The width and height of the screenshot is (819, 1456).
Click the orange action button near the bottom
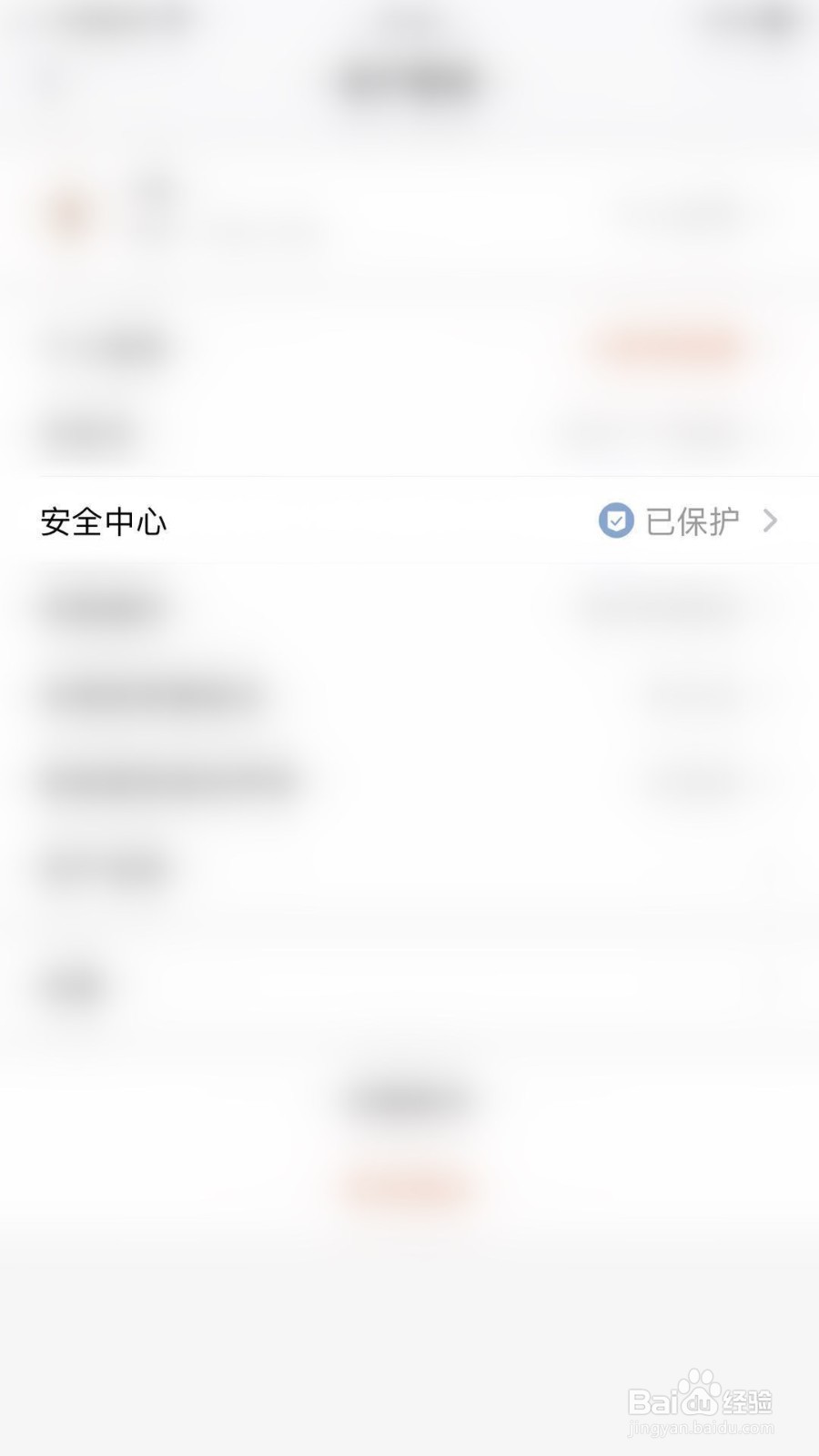click(x=409, y=1188)
